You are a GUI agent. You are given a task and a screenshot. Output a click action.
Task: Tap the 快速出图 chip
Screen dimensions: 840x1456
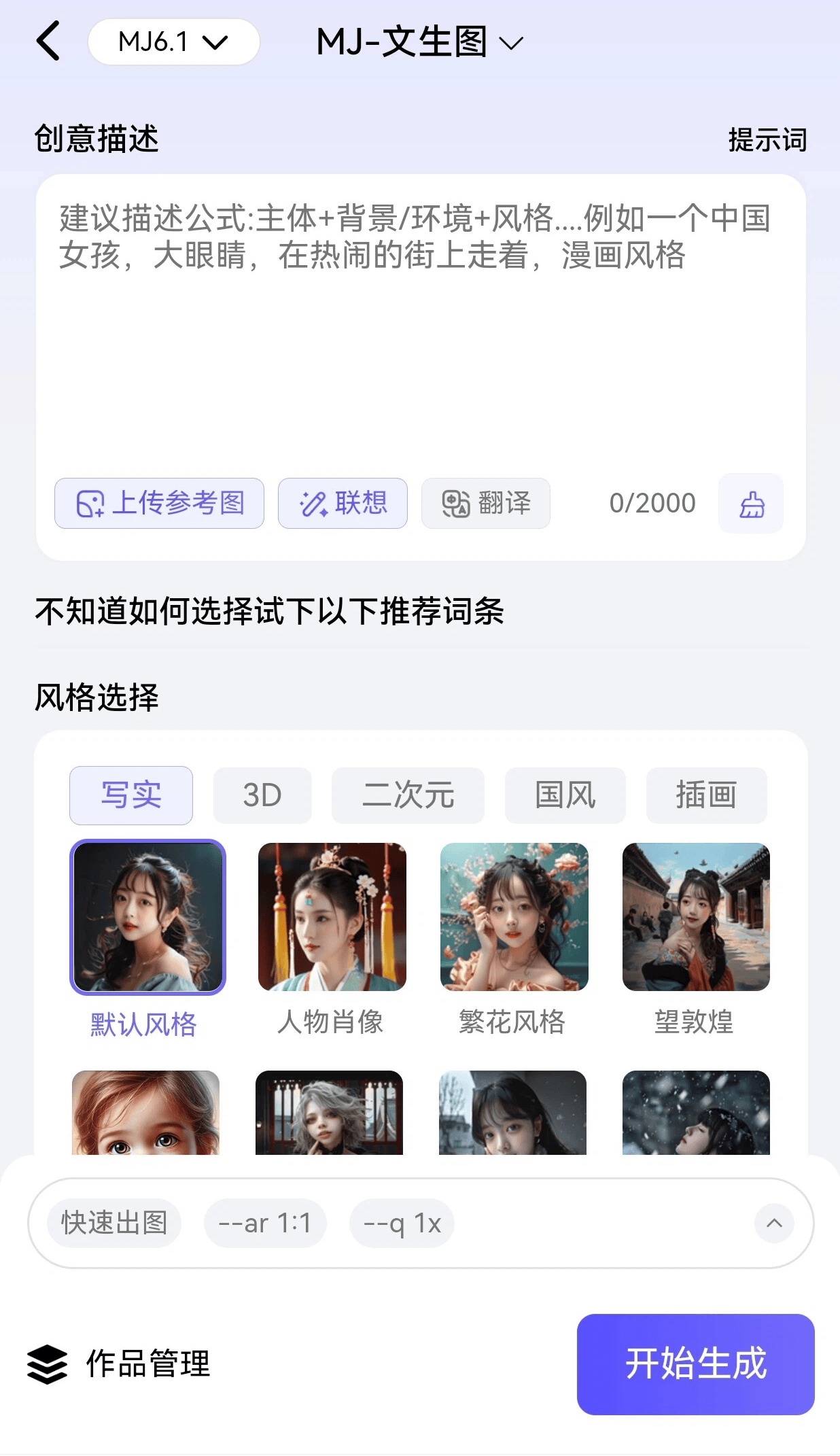114,1223
